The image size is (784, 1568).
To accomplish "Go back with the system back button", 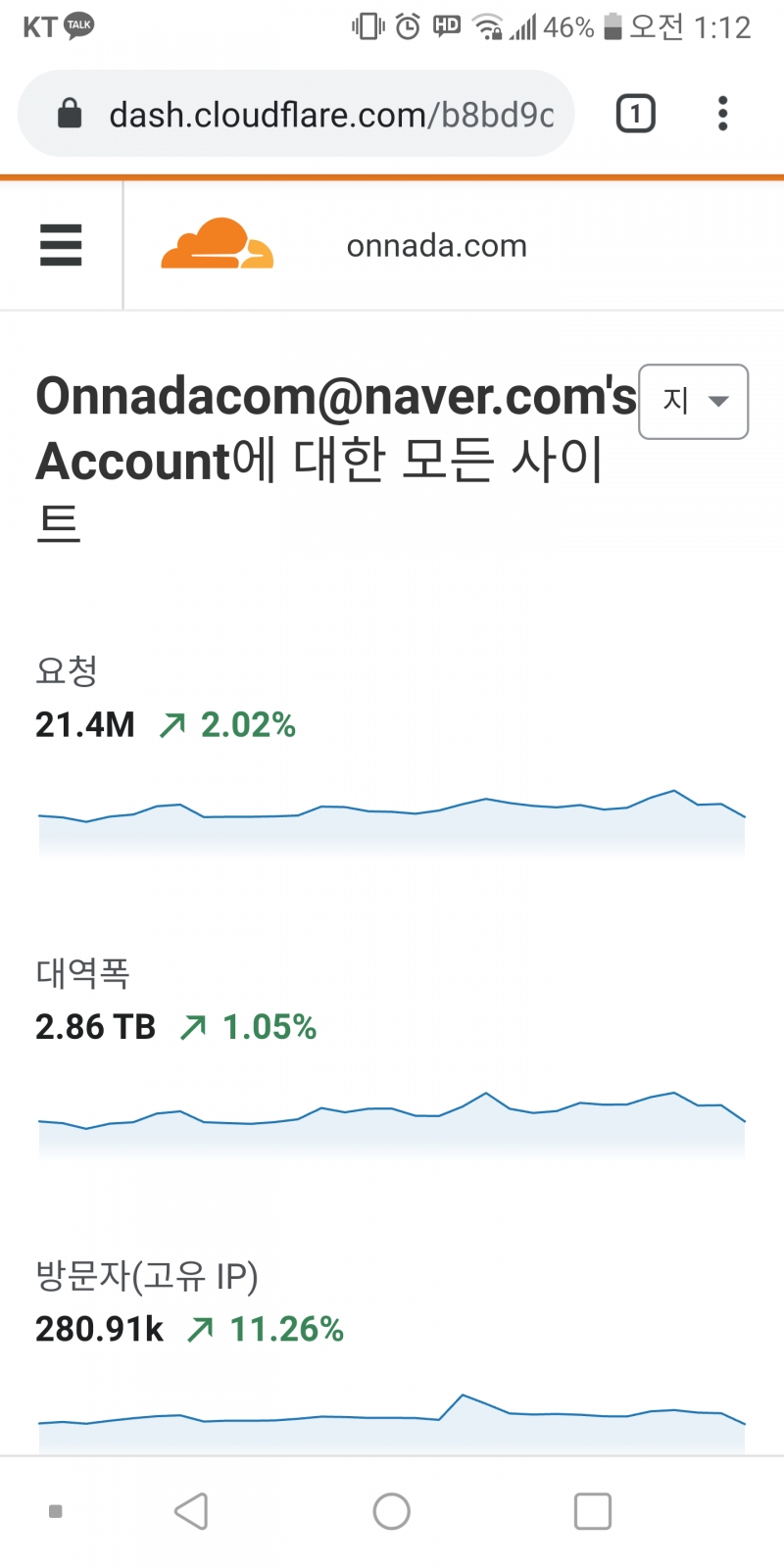I will coord(191,1510).
